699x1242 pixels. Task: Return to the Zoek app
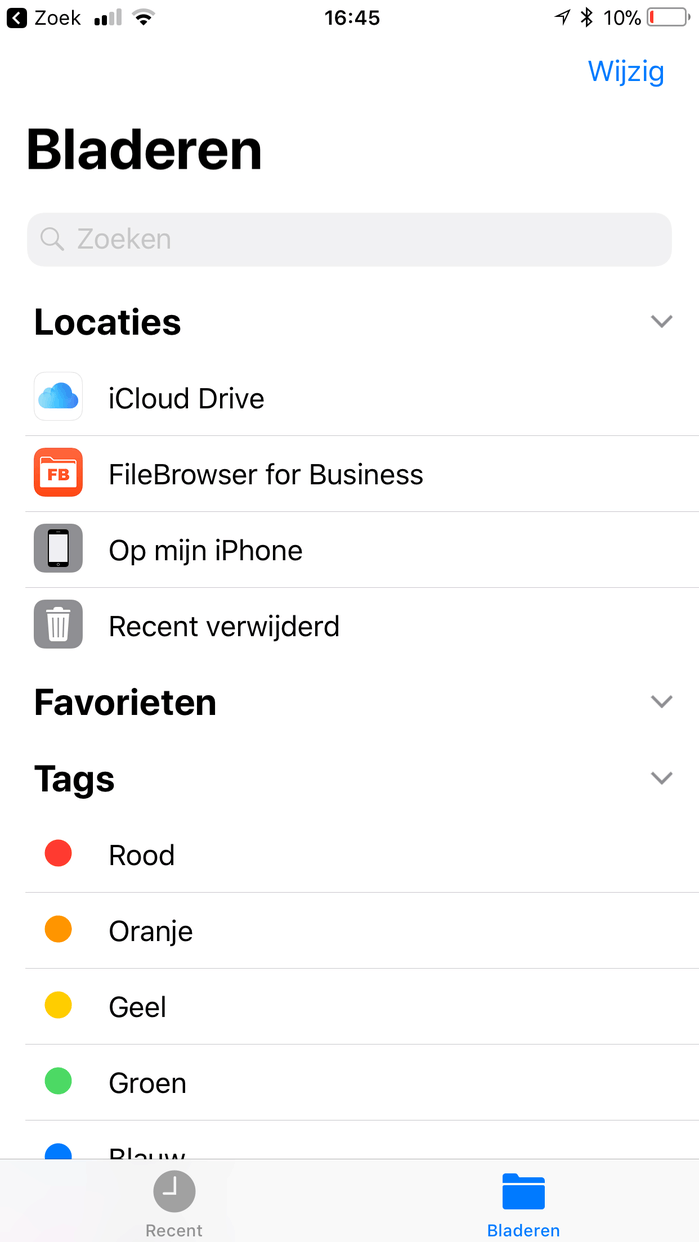(x=44, y=18)
